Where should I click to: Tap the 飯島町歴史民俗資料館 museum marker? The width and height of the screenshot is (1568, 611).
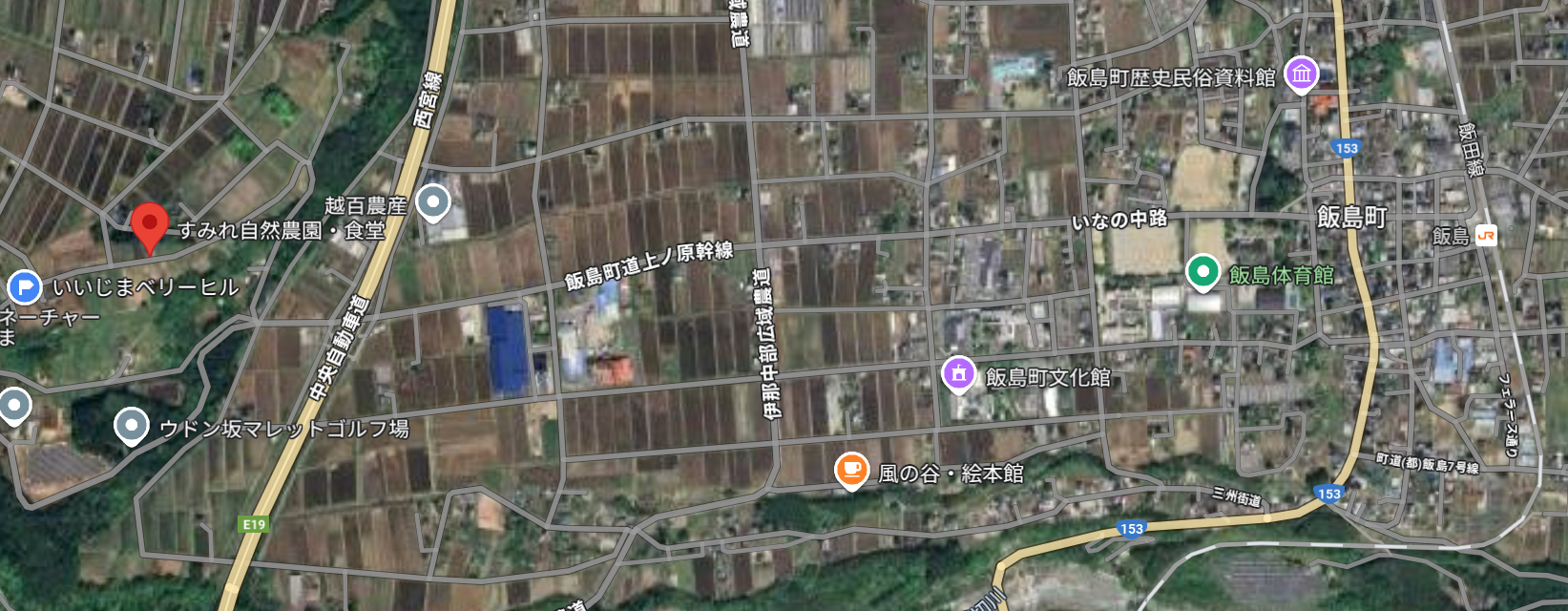[1301, 74]
